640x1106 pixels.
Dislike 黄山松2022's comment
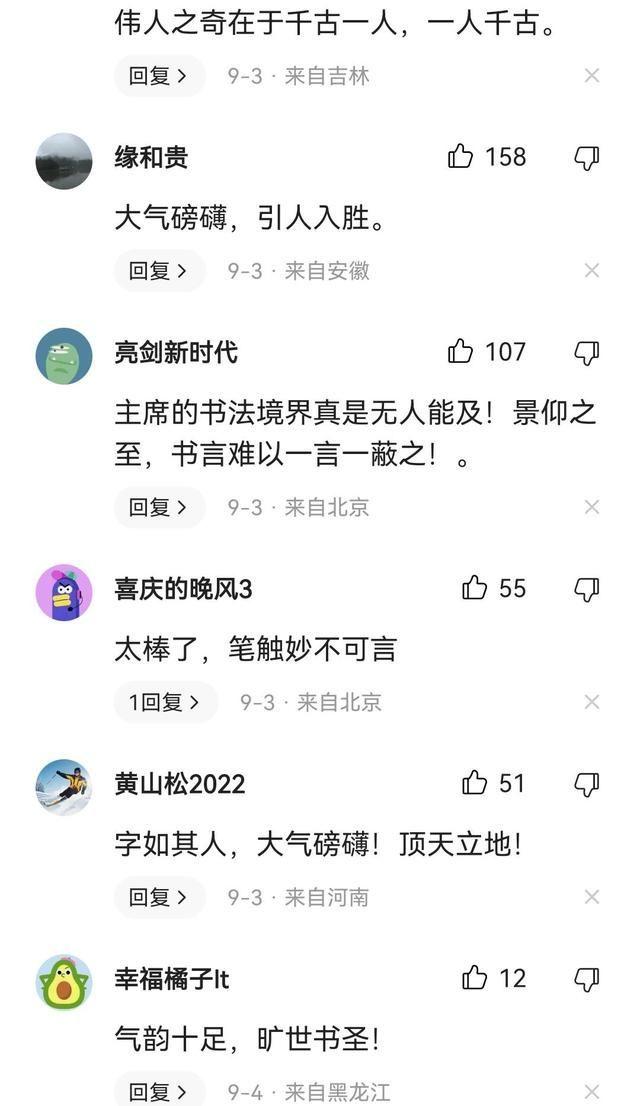click(587, 783)
